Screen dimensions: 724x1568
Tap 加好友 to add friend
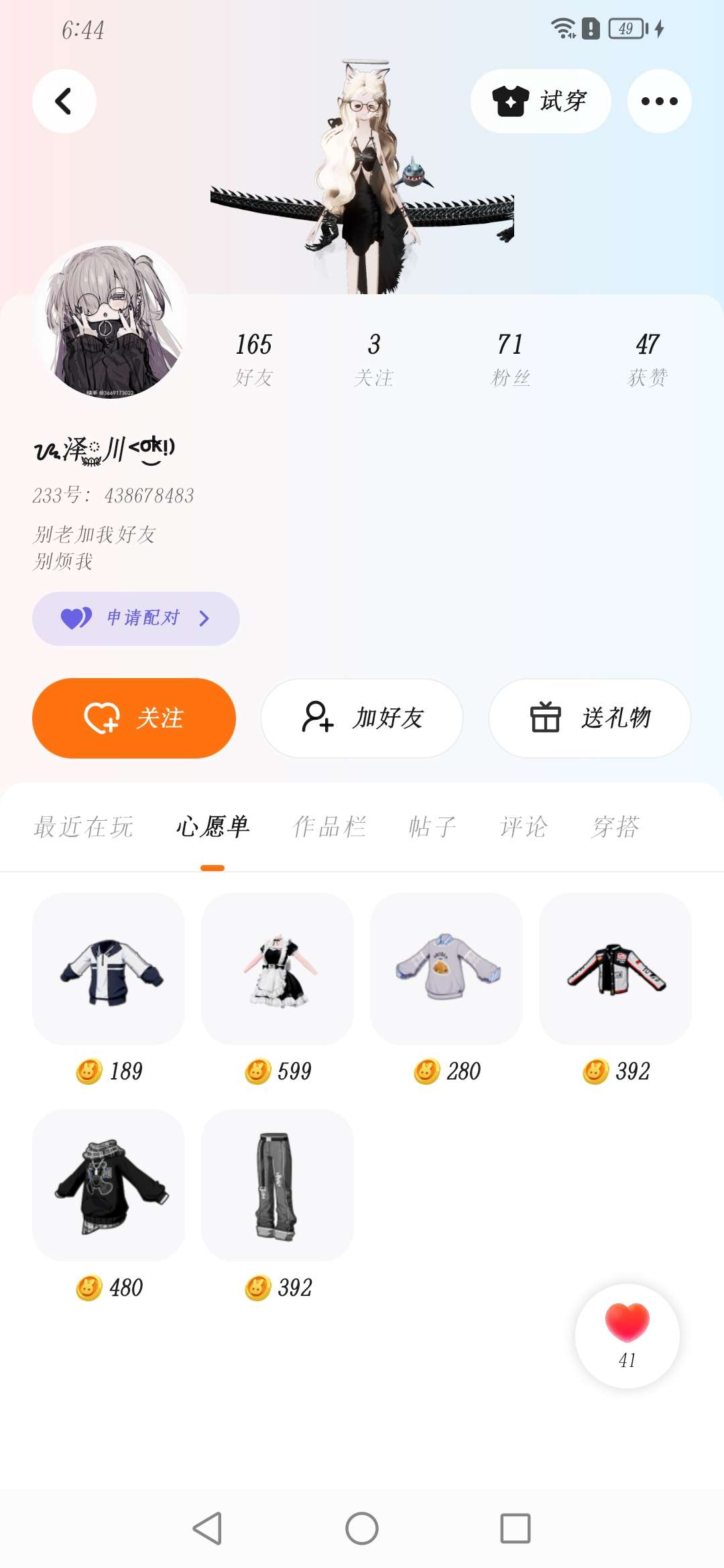(362, 718)
